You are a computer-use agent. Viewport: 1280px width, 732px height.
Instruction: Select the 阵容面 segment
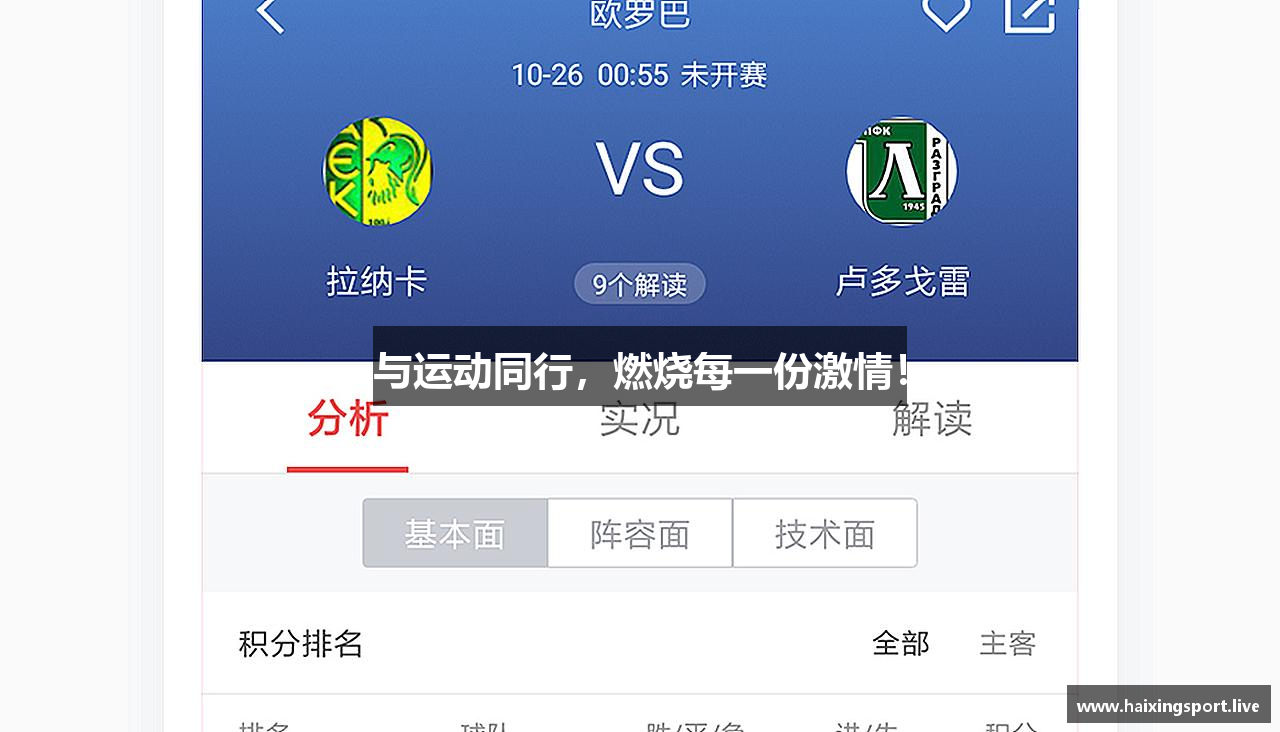[x=640, y=534]
